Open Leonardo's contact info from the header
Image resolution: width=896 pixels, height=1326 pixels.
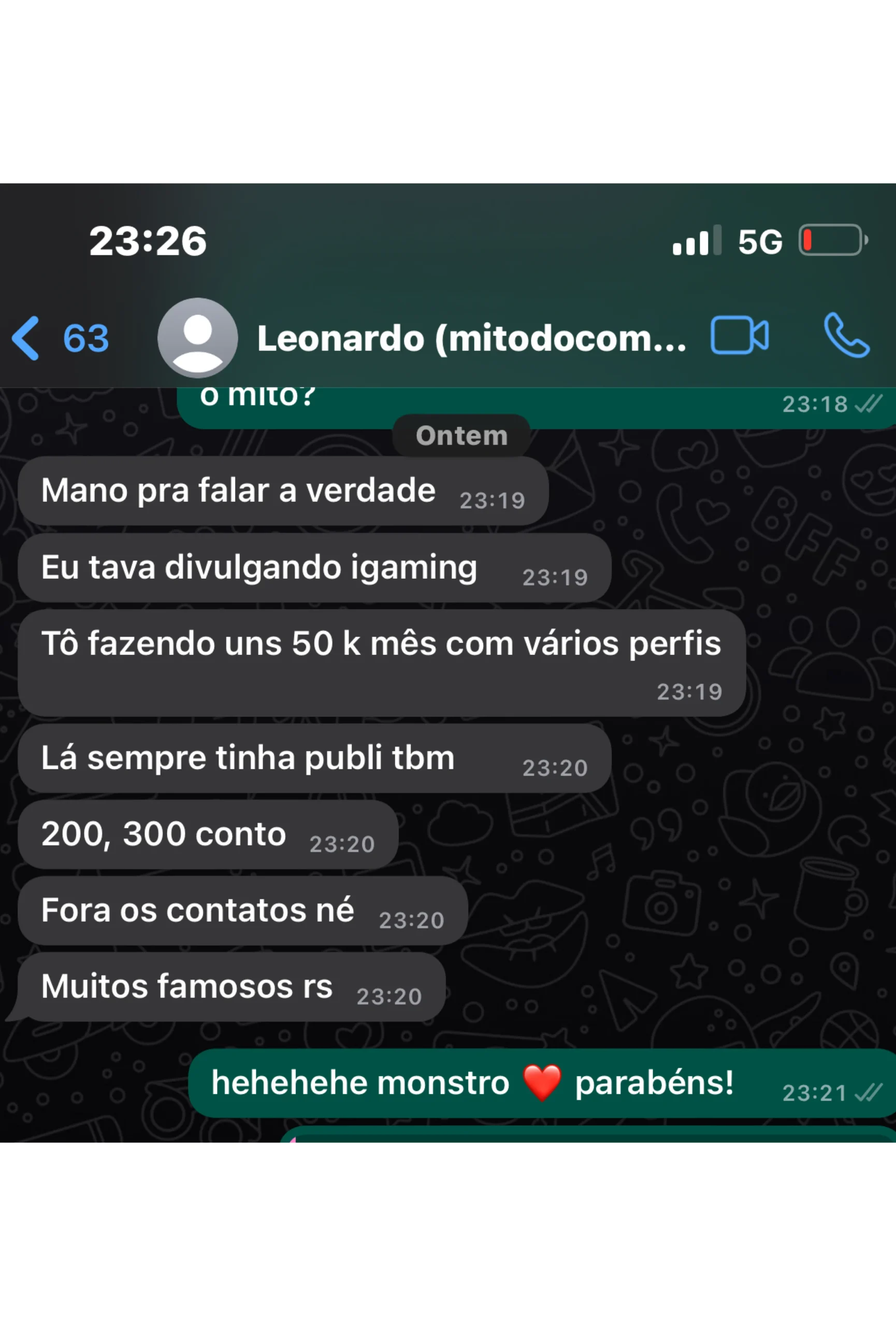tap(471, 338)
